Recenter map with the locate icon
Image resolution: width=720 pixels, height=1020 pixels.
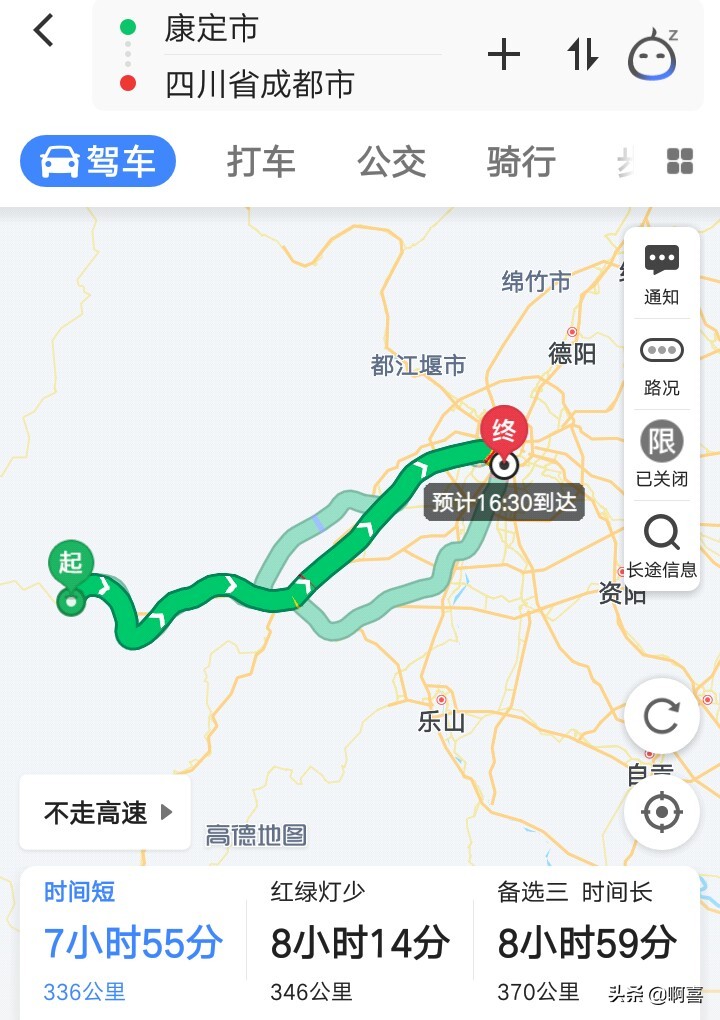[x=661, y=812]
